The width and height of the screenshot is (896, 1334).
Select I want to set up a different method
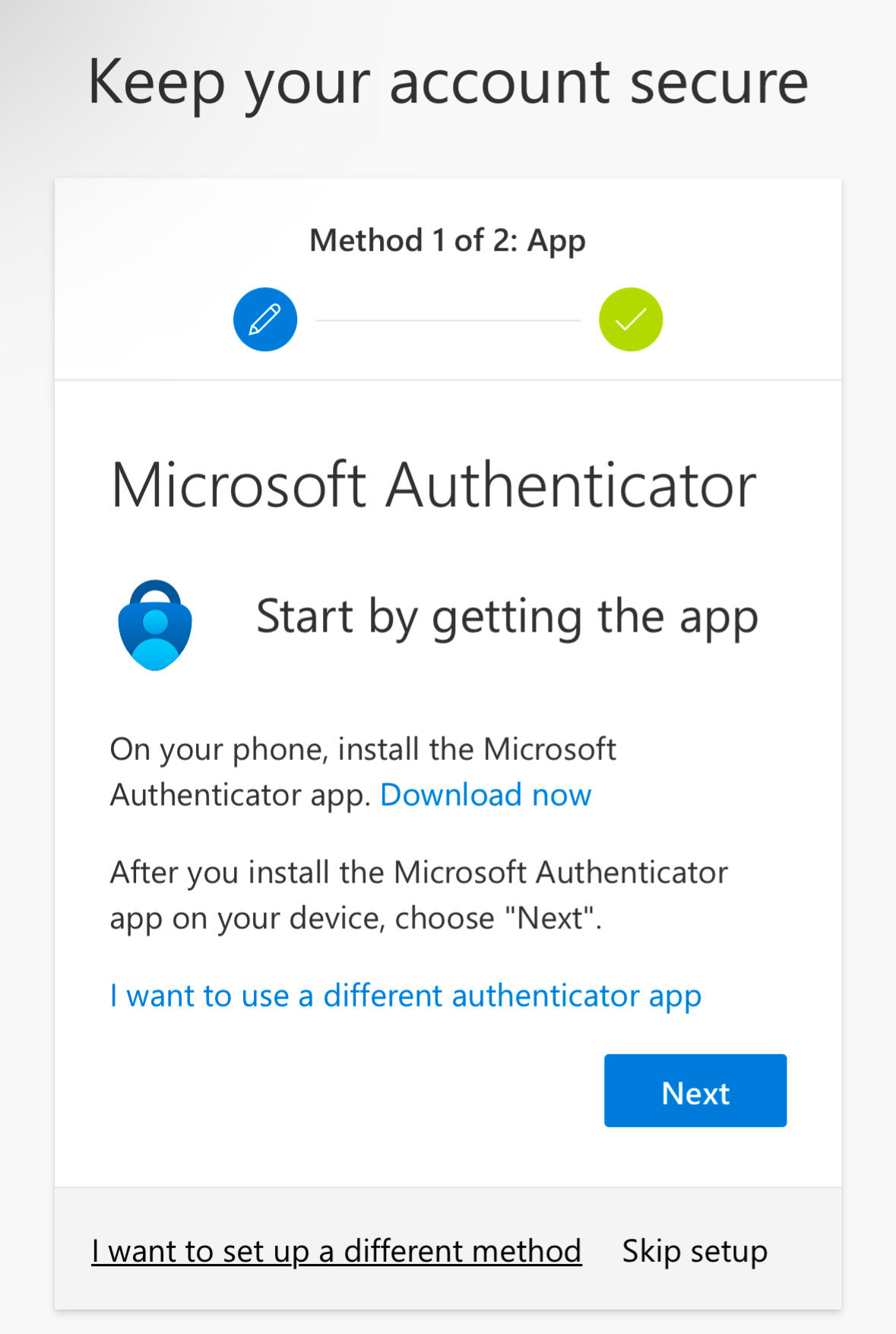336,1251
